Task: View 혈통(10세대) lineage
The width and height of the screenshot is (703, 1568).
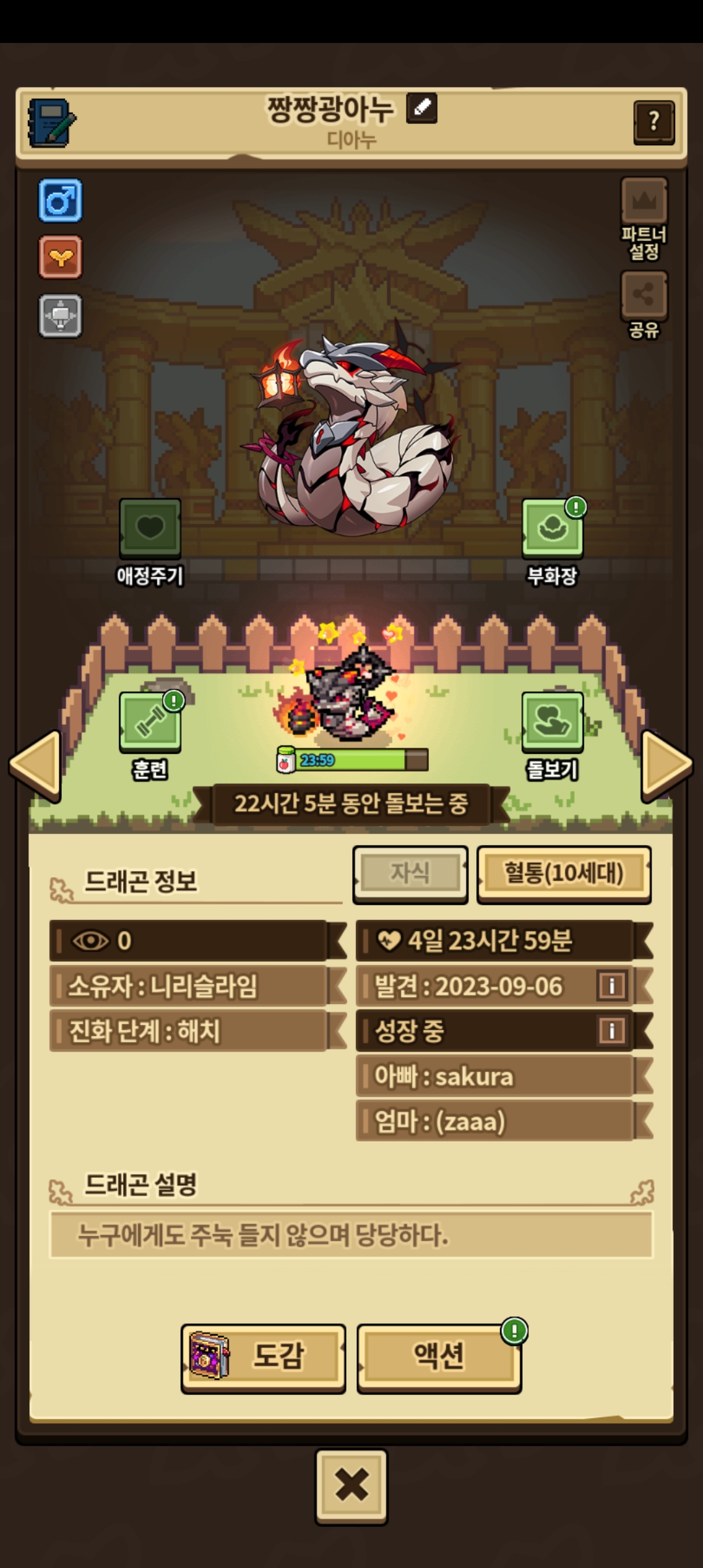Action: click(x=564, y=873)
